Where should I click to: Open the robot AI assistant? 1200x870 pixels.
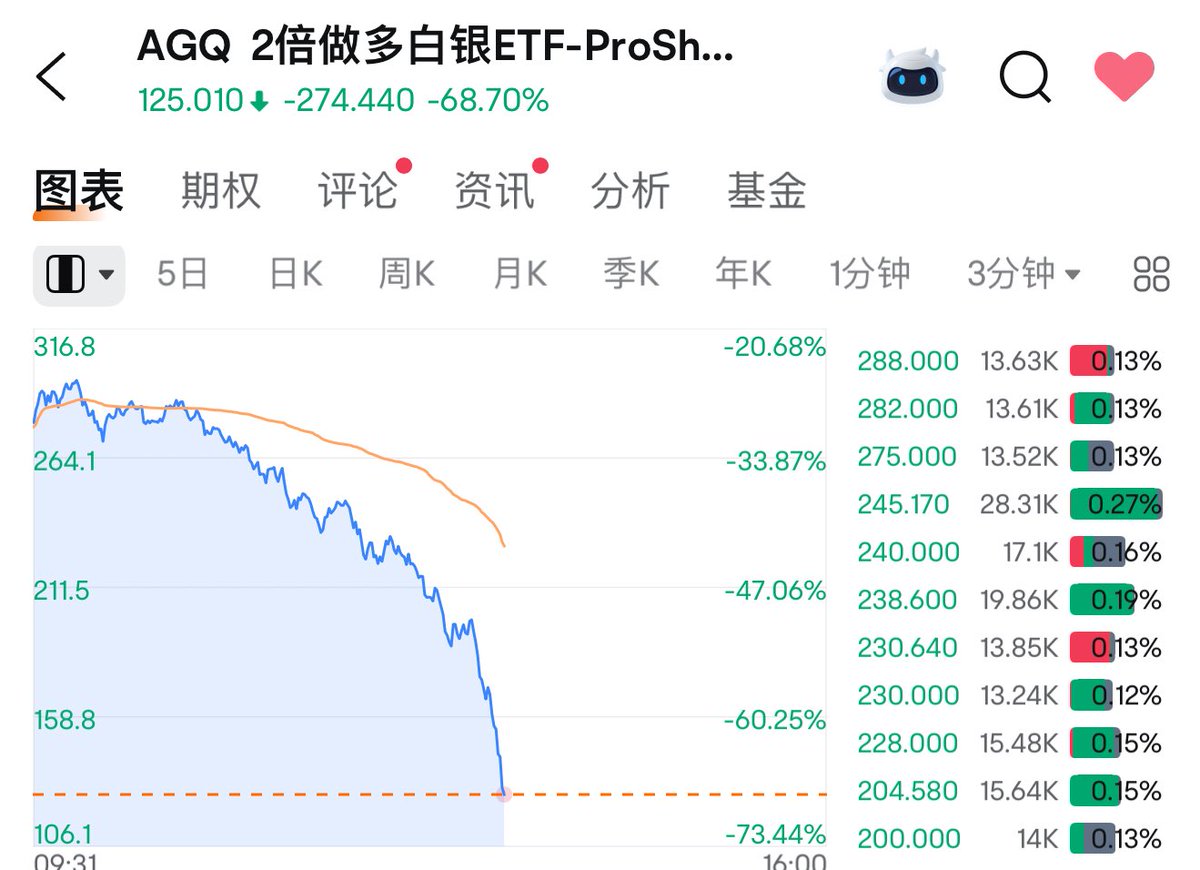tap(913, 77)
